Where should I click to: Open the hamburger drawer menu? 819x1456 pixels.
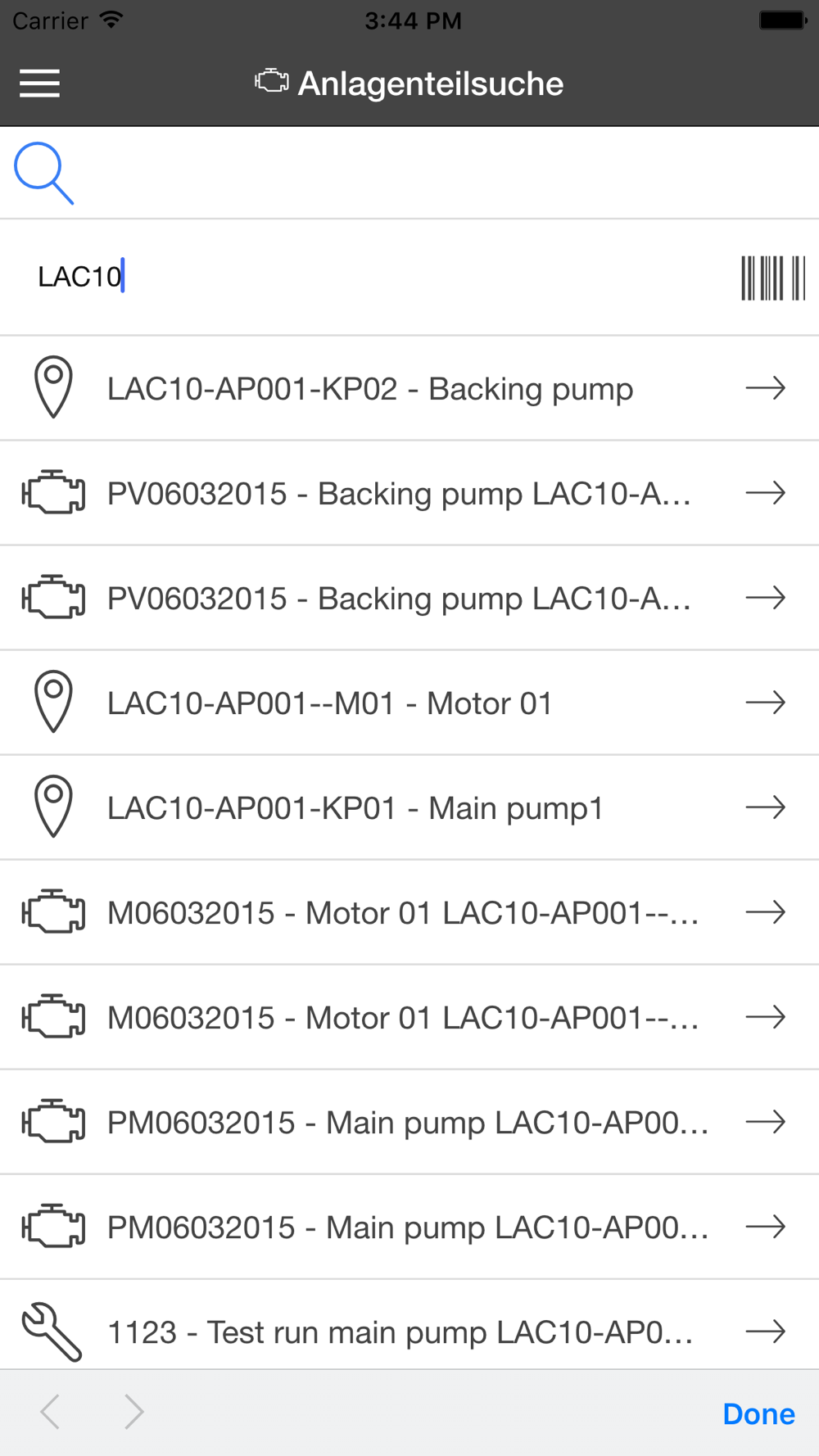coord(39,84)
